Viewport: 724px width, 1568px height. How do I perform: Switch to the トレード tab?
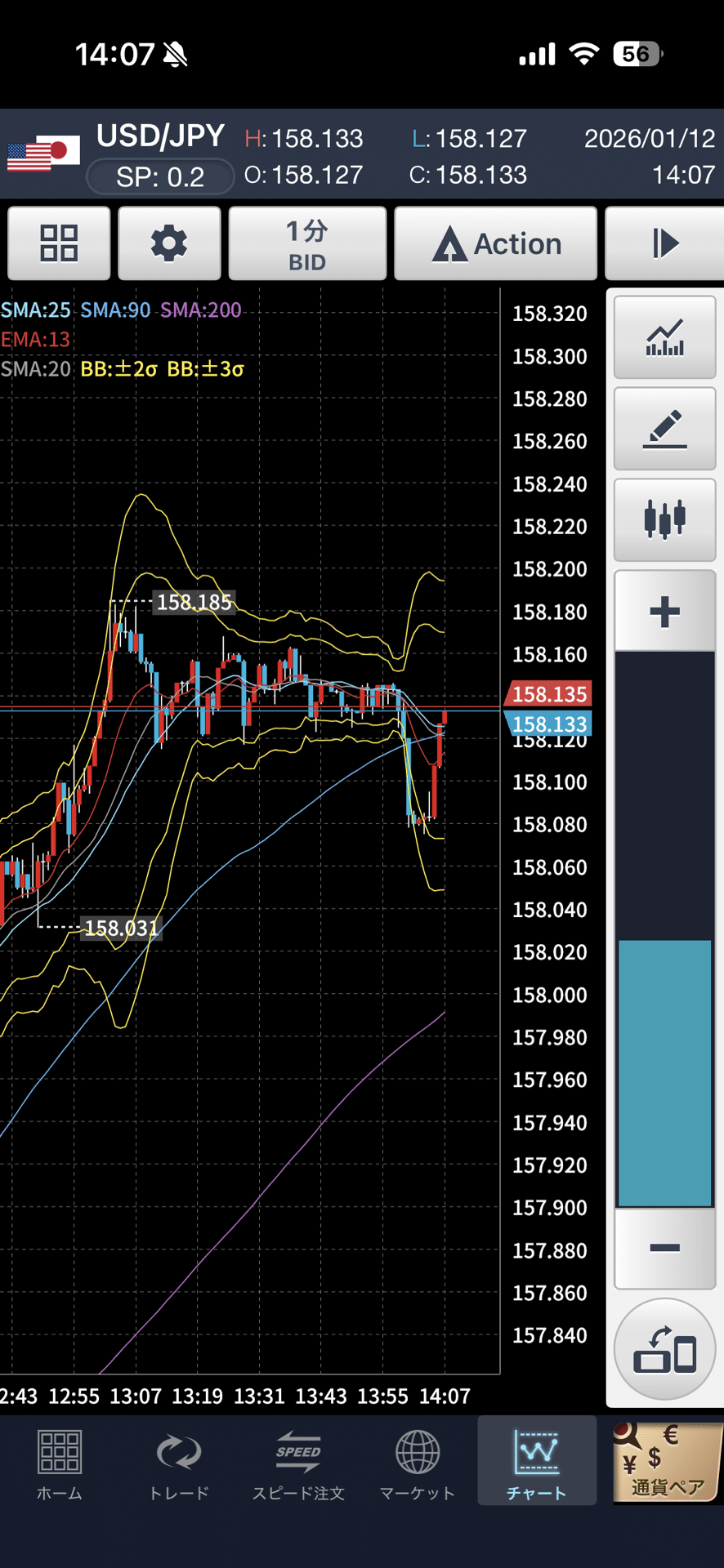pos(179,1465)
